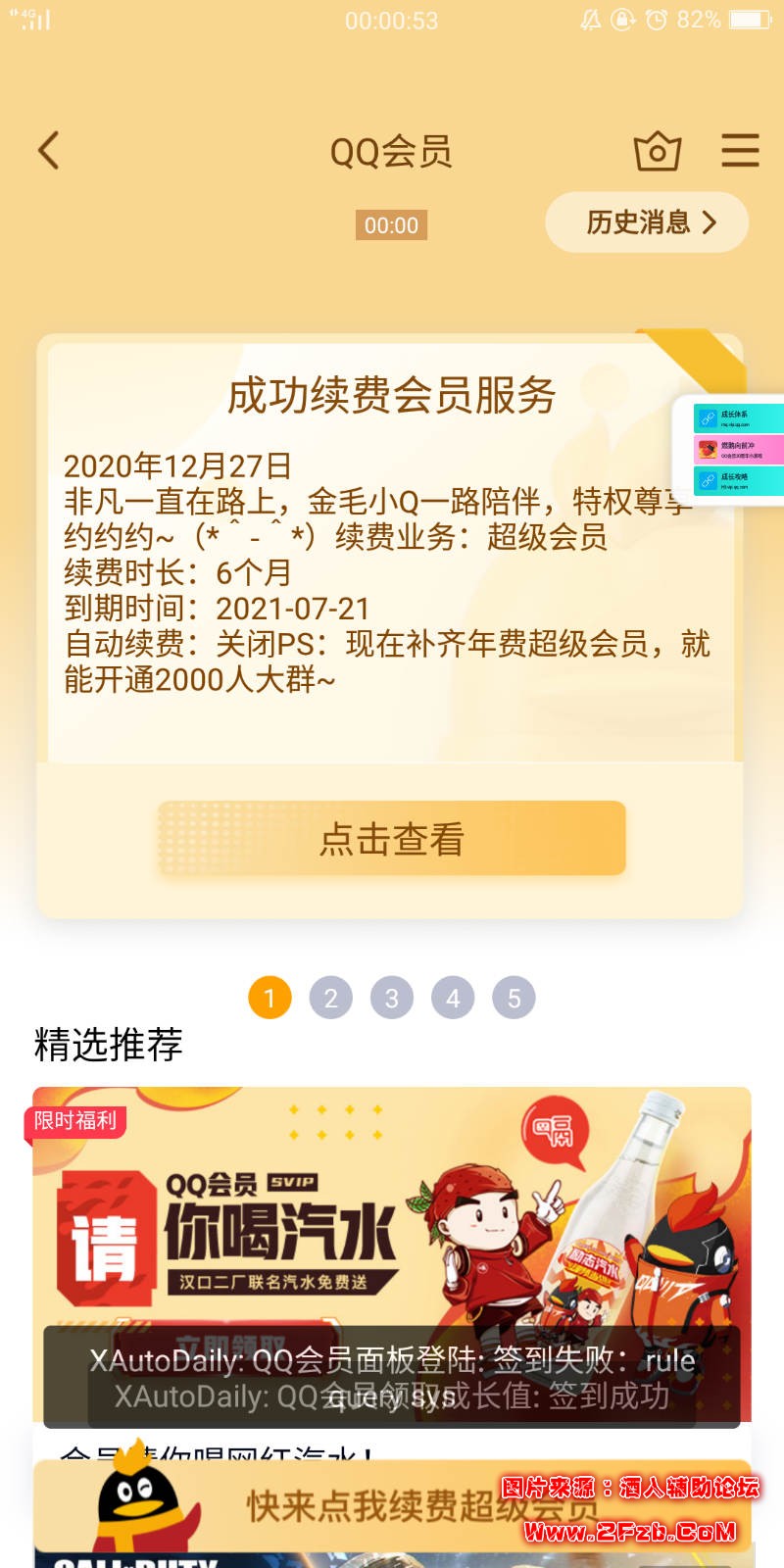Tap the 点击查看 button
The image size is (784, 1568).
click(x=392, y=839)
